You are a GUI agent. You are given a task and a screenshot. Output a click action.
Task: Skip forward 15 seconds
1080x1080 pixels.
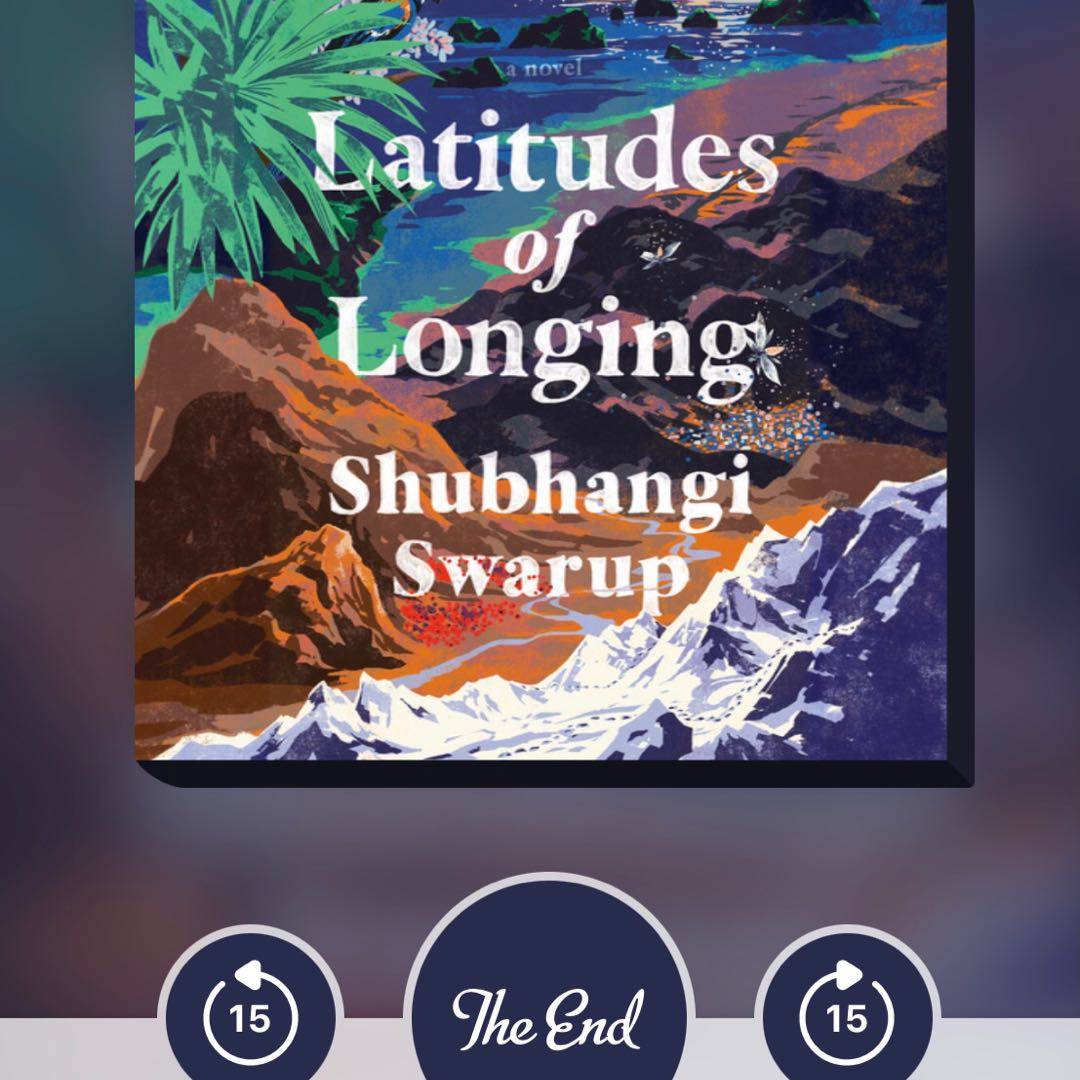pyautogui.click(x=846, y=1015)
